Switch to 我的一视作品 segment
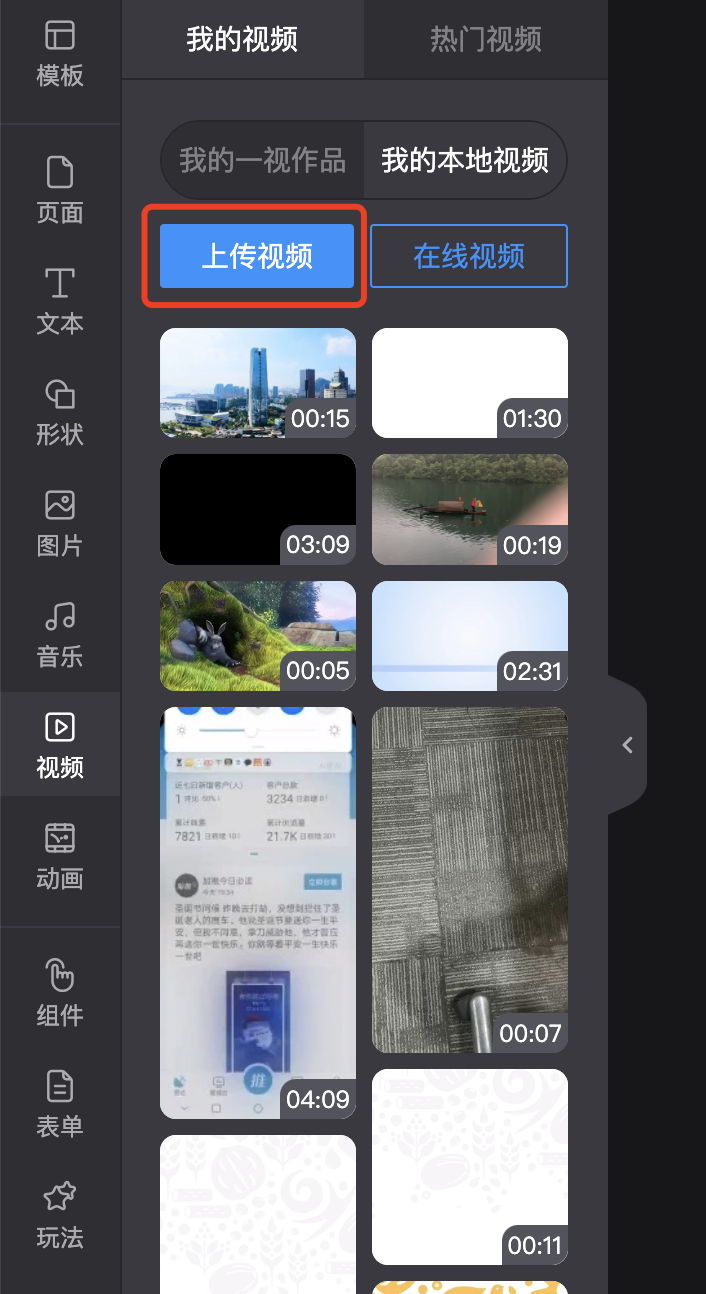Screen dimensions: 706x1294 pos(263,160)
